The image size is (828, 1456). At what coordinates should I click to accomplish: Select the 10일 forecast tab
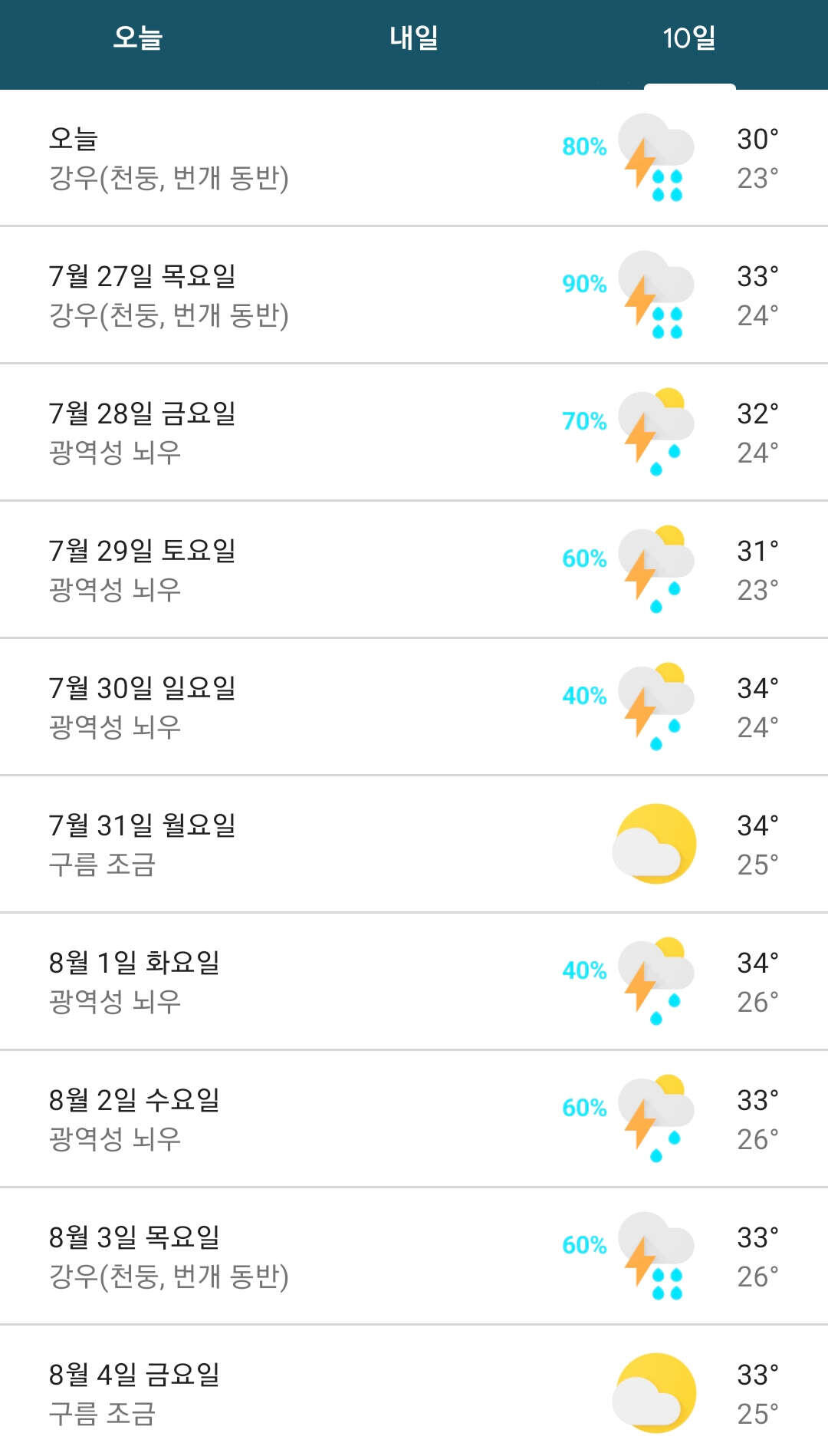(689, 38)
